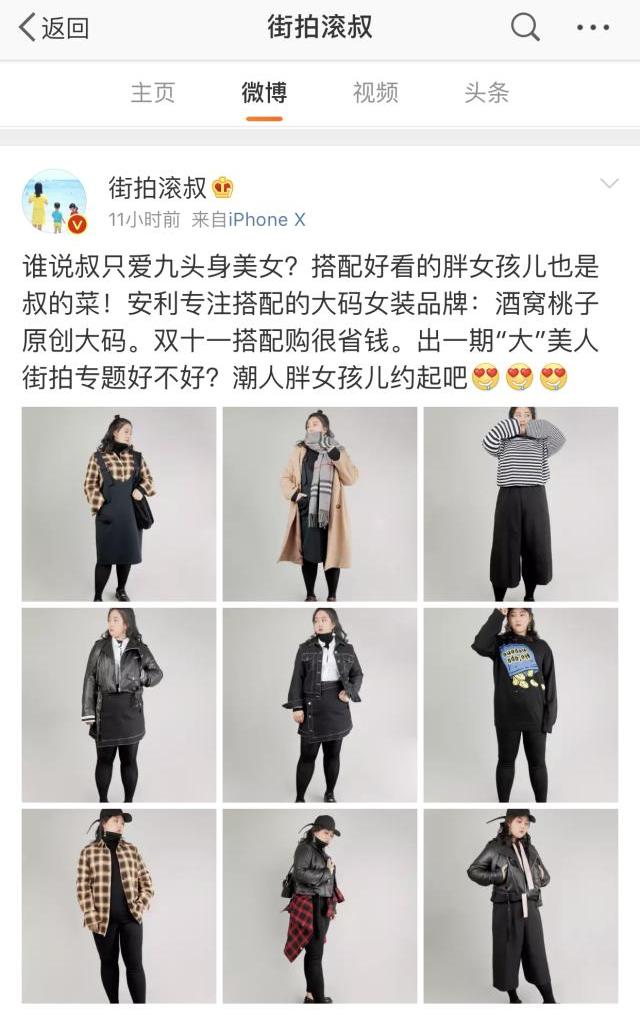View the camel coat and scarf photo
This screenshot has width=640, height=1015.
pyautogui.click(x=320, y=504)
